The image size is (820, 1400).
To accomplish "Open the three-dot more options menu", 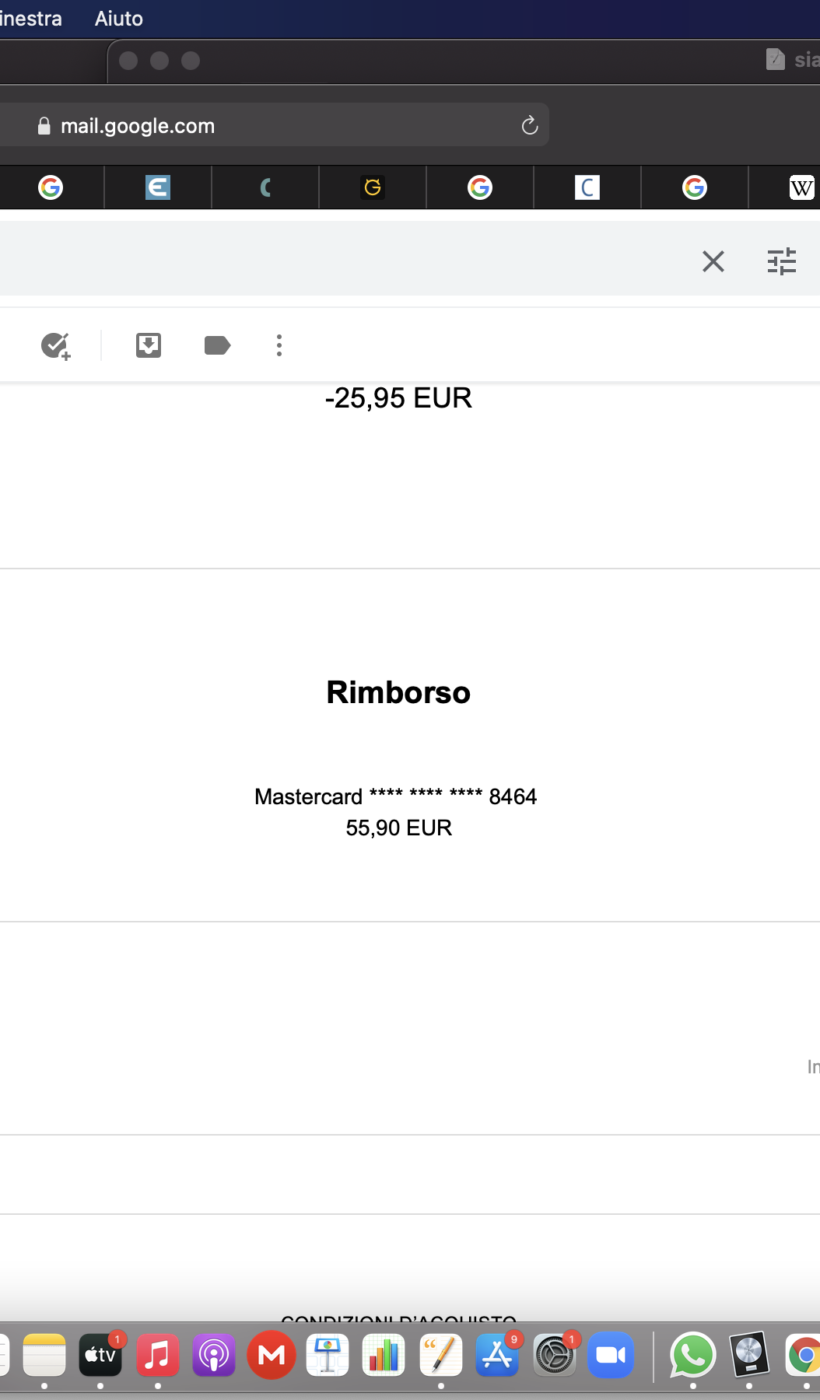I will 279,346.
